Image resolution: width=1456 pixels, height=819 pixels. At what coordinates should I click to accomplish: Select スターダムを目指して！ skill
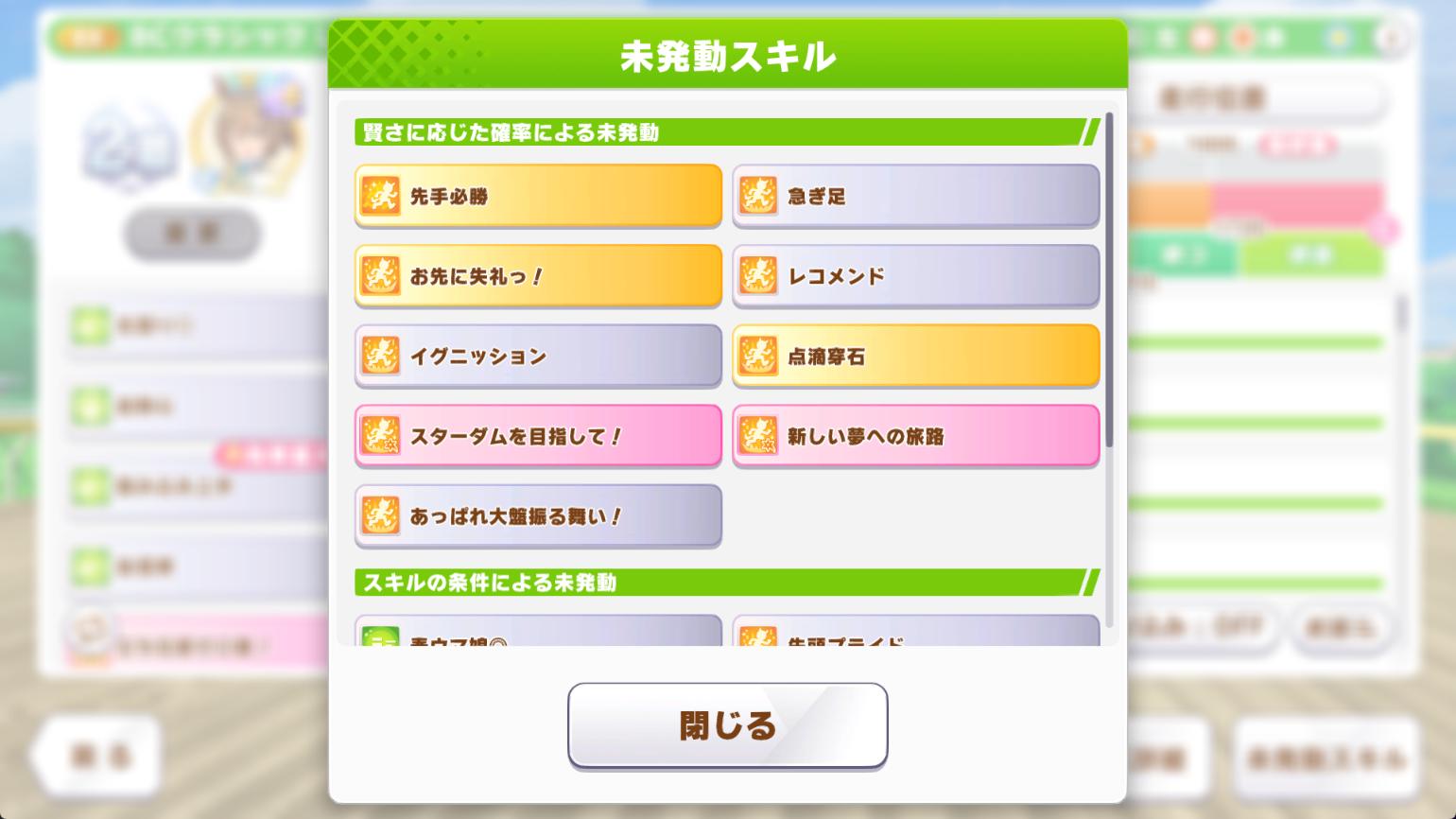(x=538, y=436)
